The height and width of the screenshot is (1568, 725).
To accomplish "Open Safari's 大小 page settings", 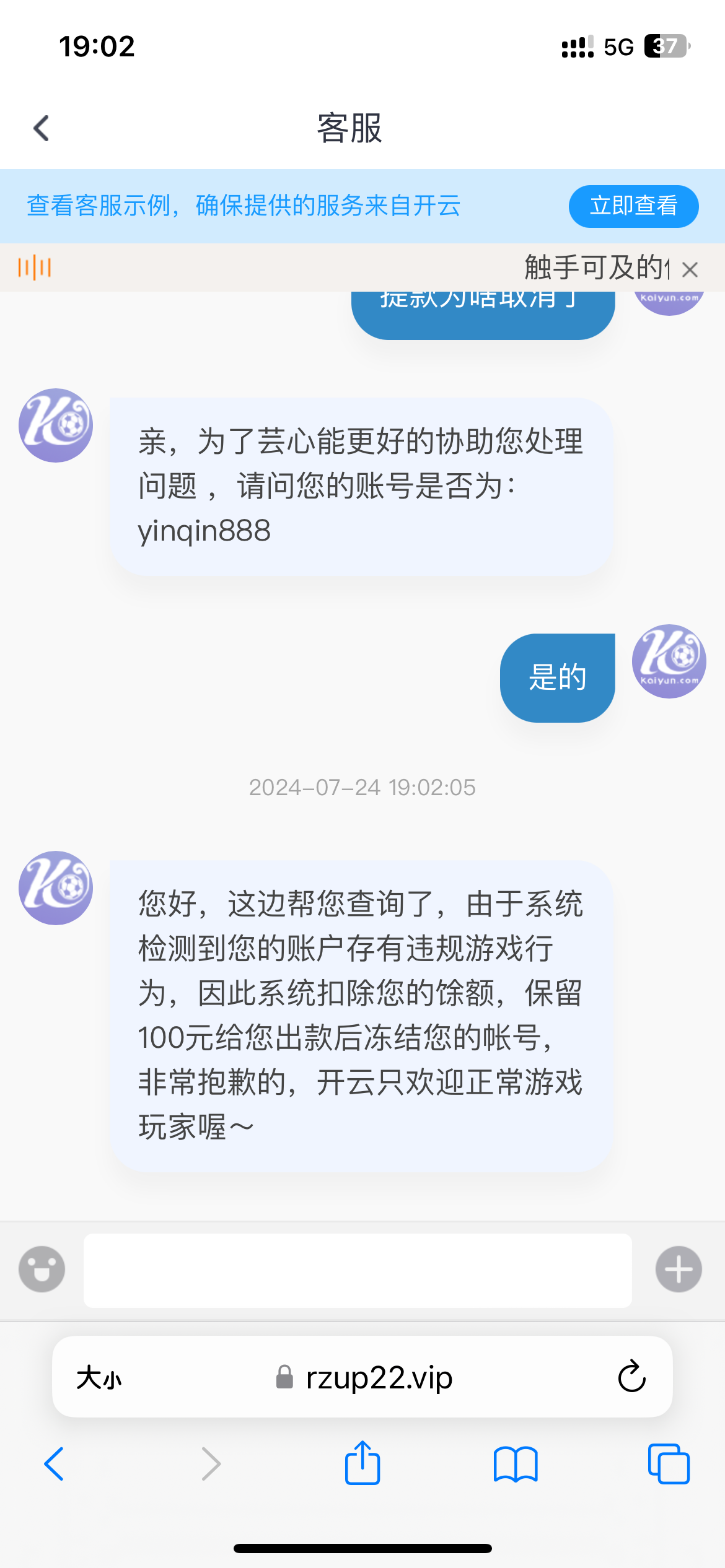I will 99,1379.
